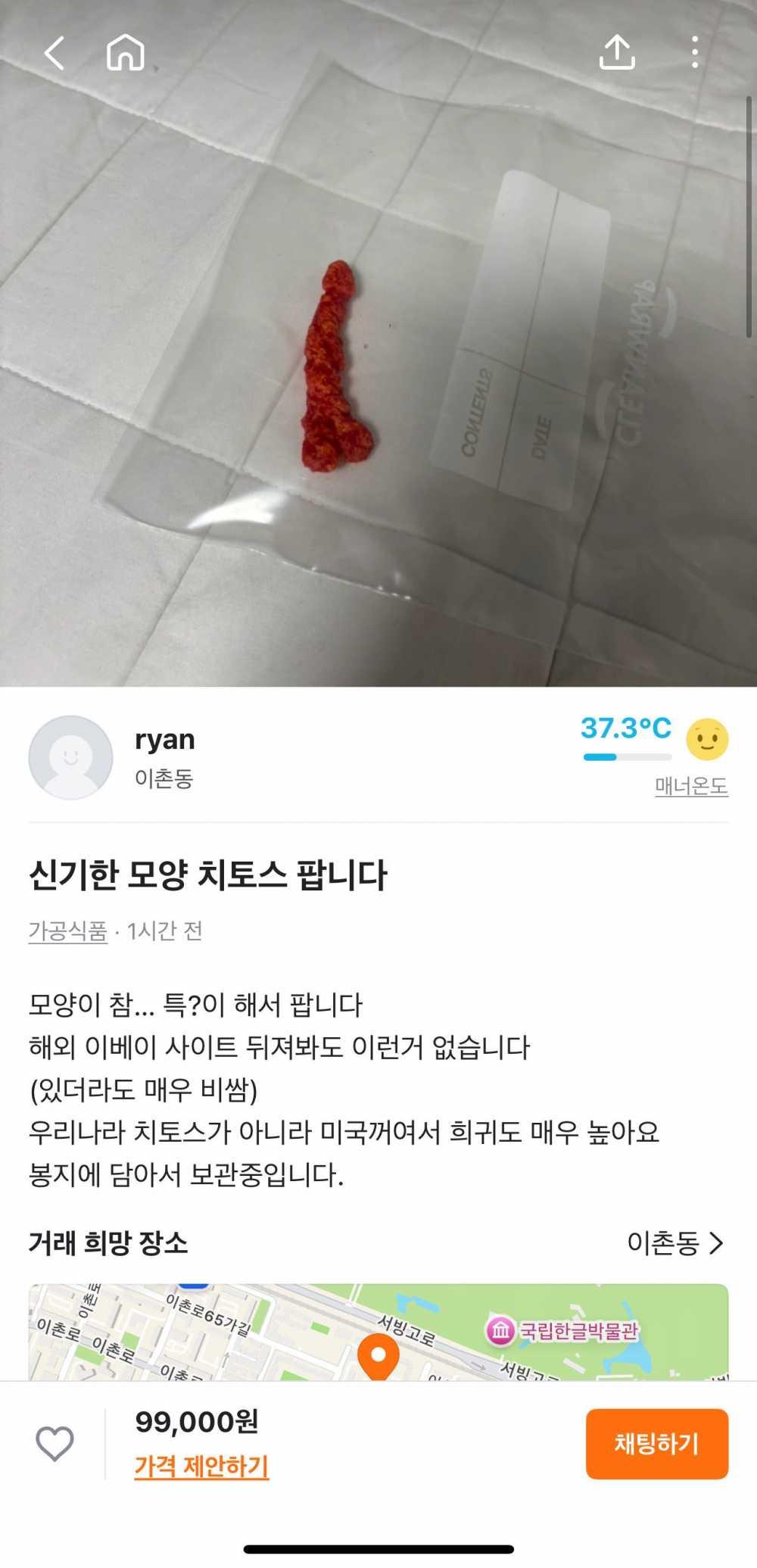Image resolution: width=757 pixels, height=1568 pixels.
Task: Open the 가공식품 category link
Action: click(68, 931)
